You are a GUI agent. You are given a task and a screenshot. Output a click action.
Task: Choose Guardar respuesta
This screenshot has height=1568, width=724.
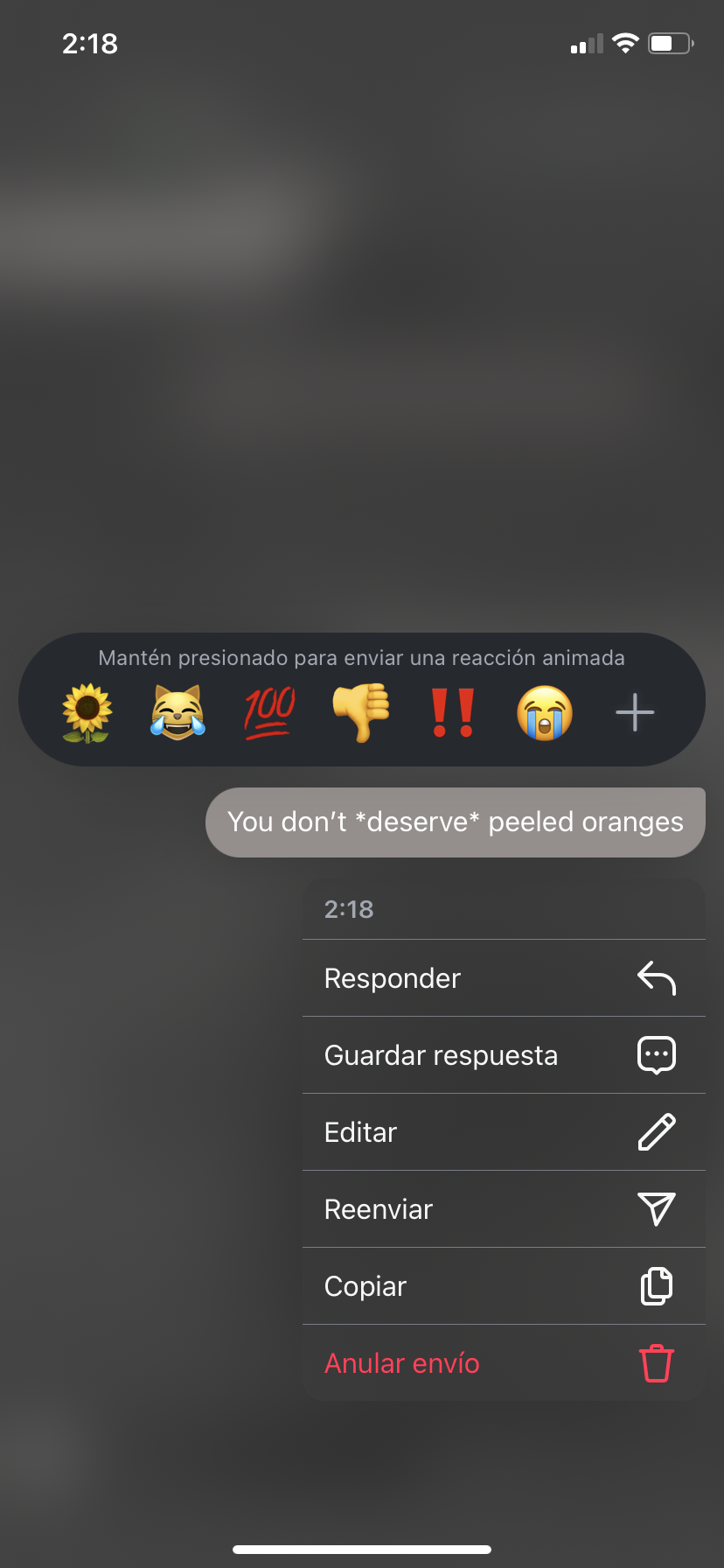pyautogui.click(x=504, y=1055)
